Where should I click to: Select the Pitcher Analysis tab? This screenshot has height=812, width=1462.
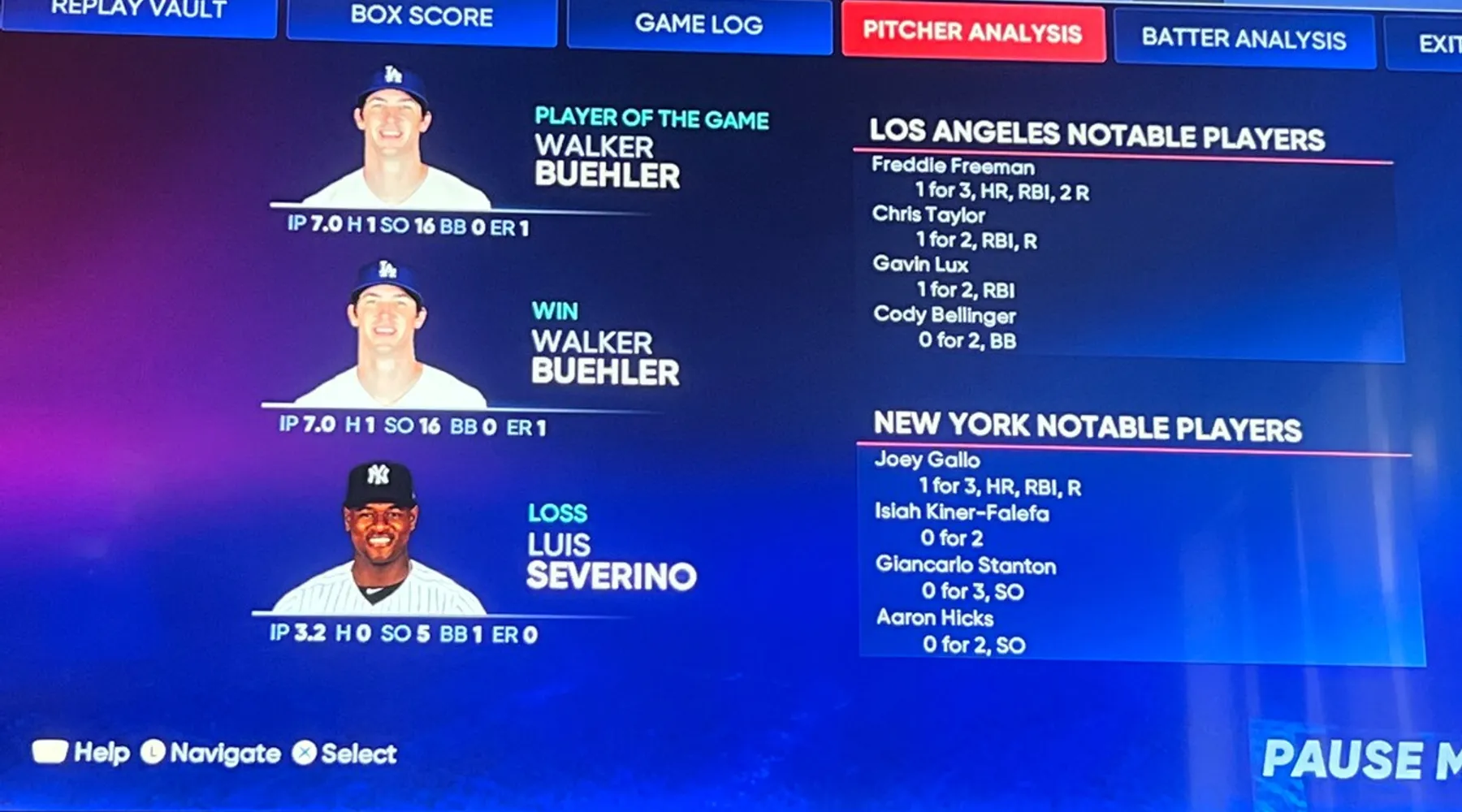click(972, 32)
